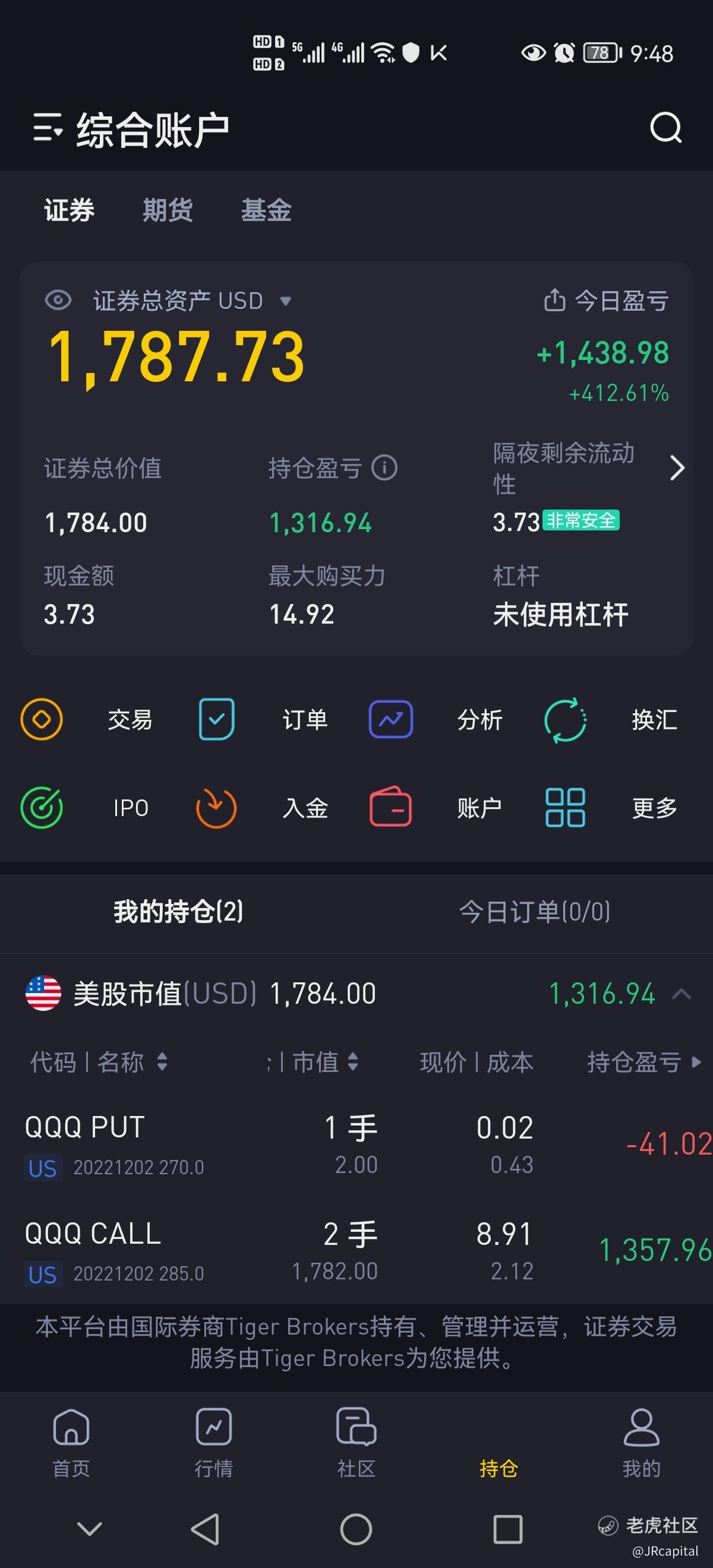The image size is (713, 1568).
Task: Switch to 今日订单(0/0) tab
Action: (535, 912)
